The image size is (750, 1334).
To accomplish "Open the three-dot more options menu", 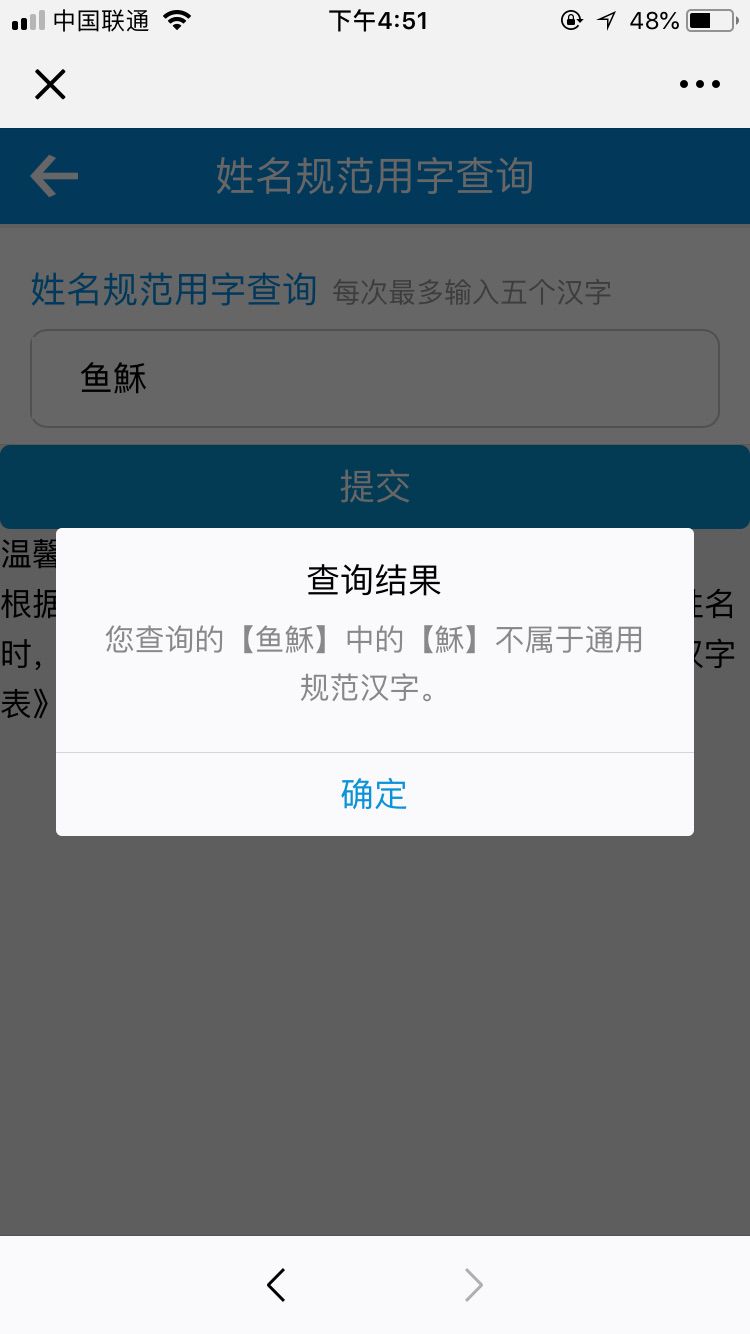I will point(699,85).
